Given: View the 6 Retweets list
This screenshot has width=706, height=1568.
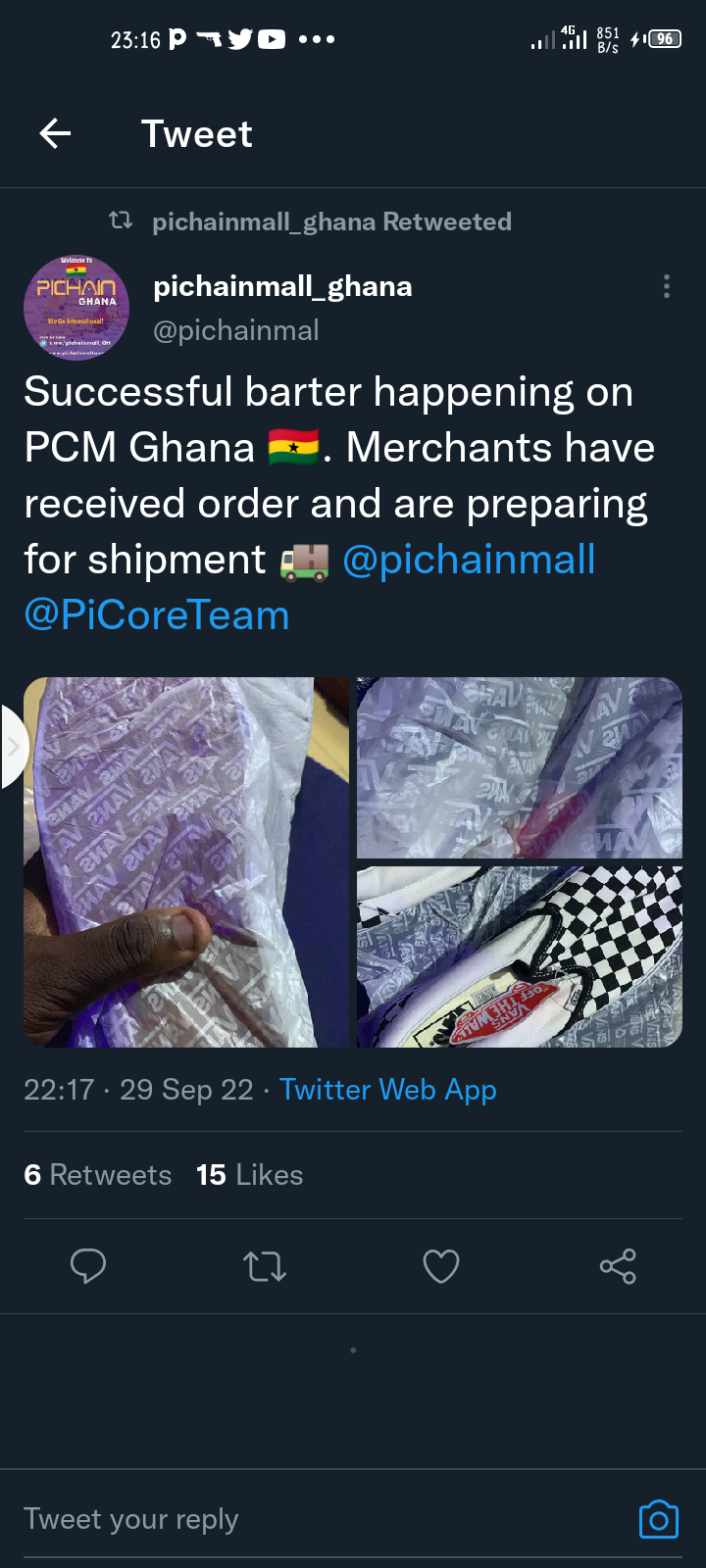Looking at the screenshot, I should [98, 1175].
